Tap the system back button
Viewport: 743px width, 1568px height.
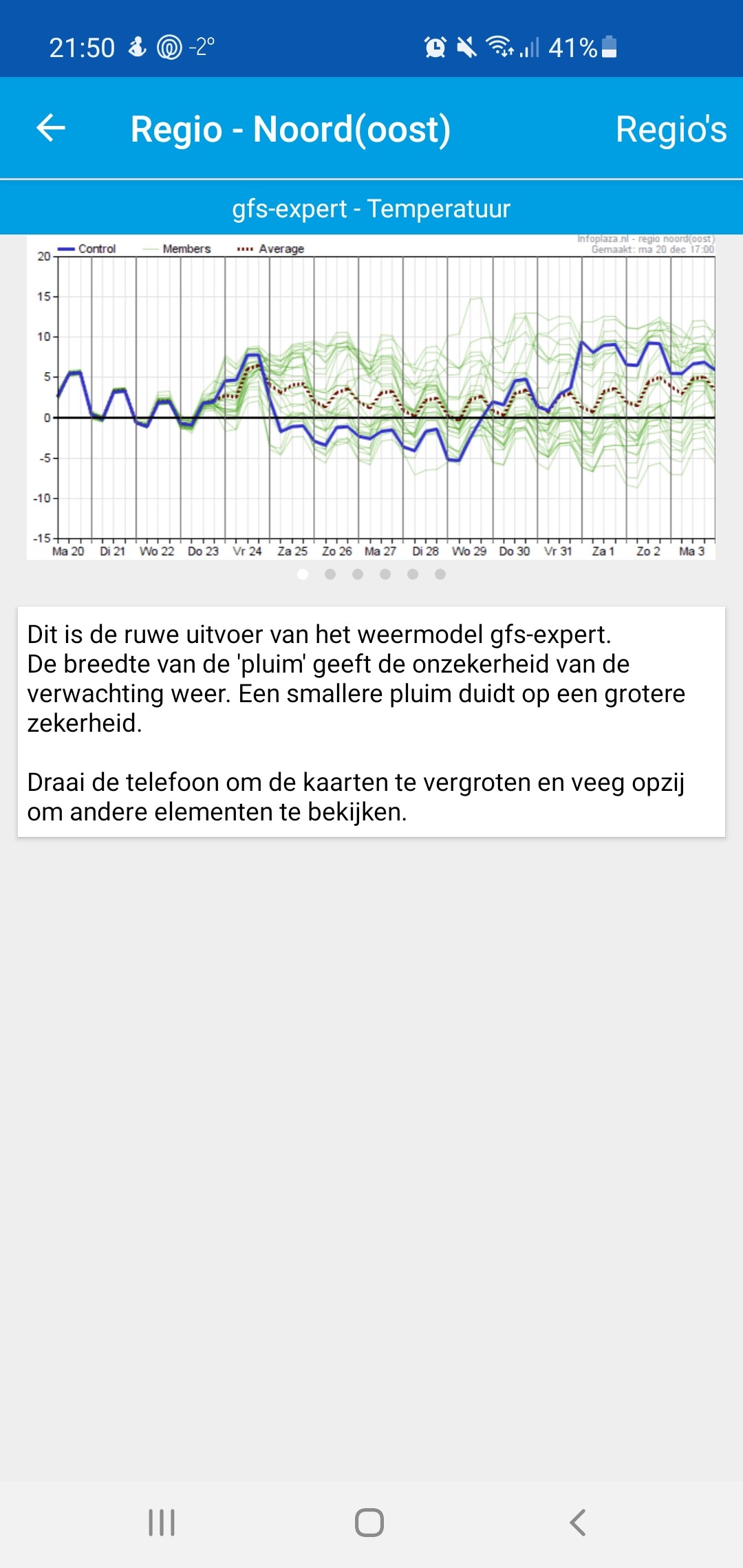coord(578,1523)
